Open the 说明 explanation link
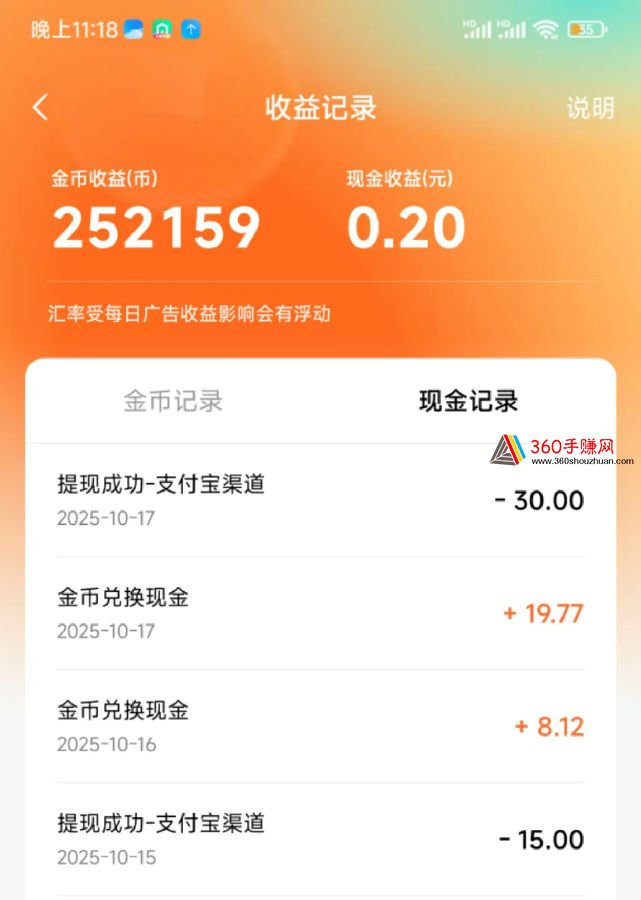641x900 pixels. pyautogui.click(x=590, y=108)
